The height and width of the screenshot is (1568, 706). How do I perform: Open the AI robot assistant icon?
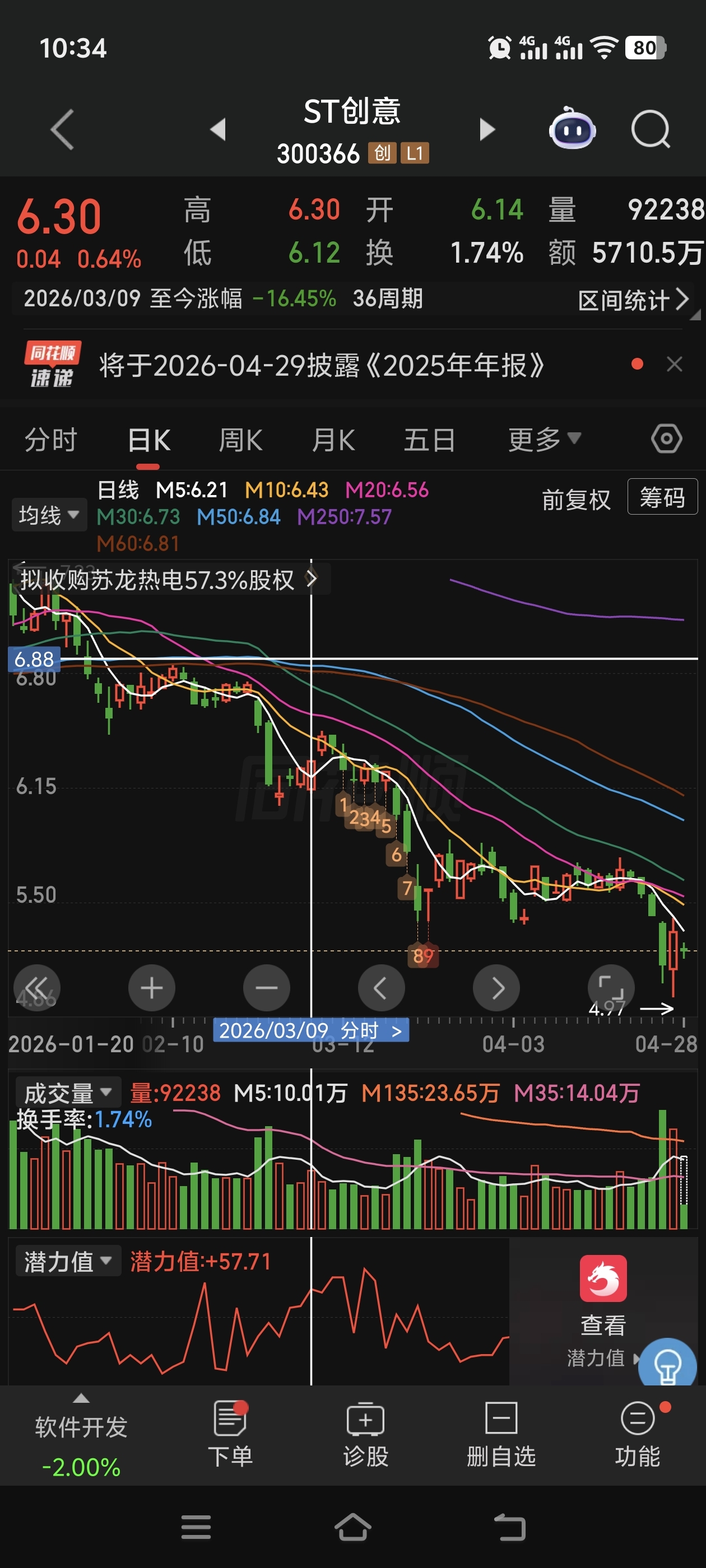pos(572,128)
